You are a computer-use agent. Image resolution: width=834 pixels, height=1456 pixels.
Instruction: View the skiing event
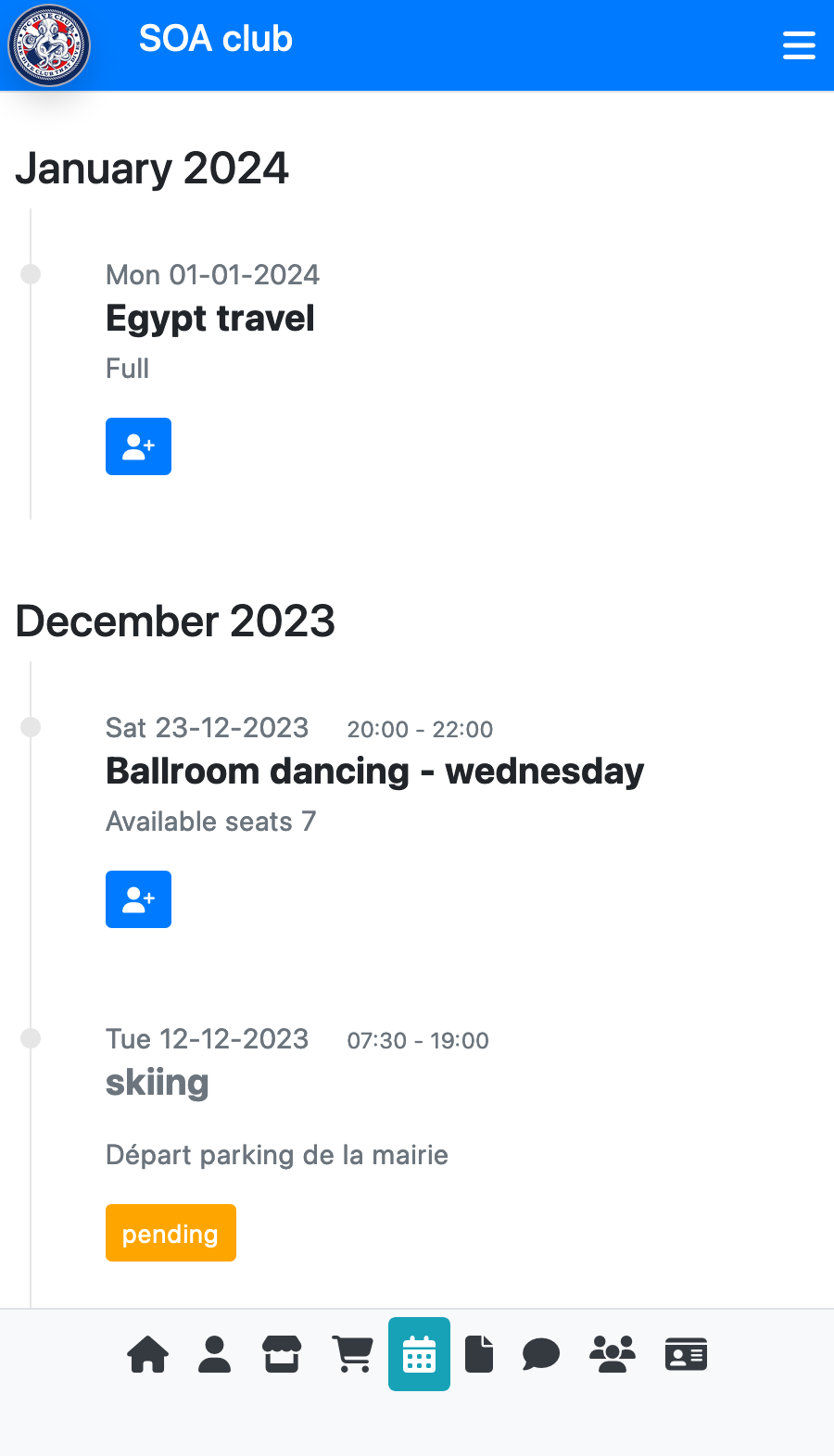[x=158, y=1082]
